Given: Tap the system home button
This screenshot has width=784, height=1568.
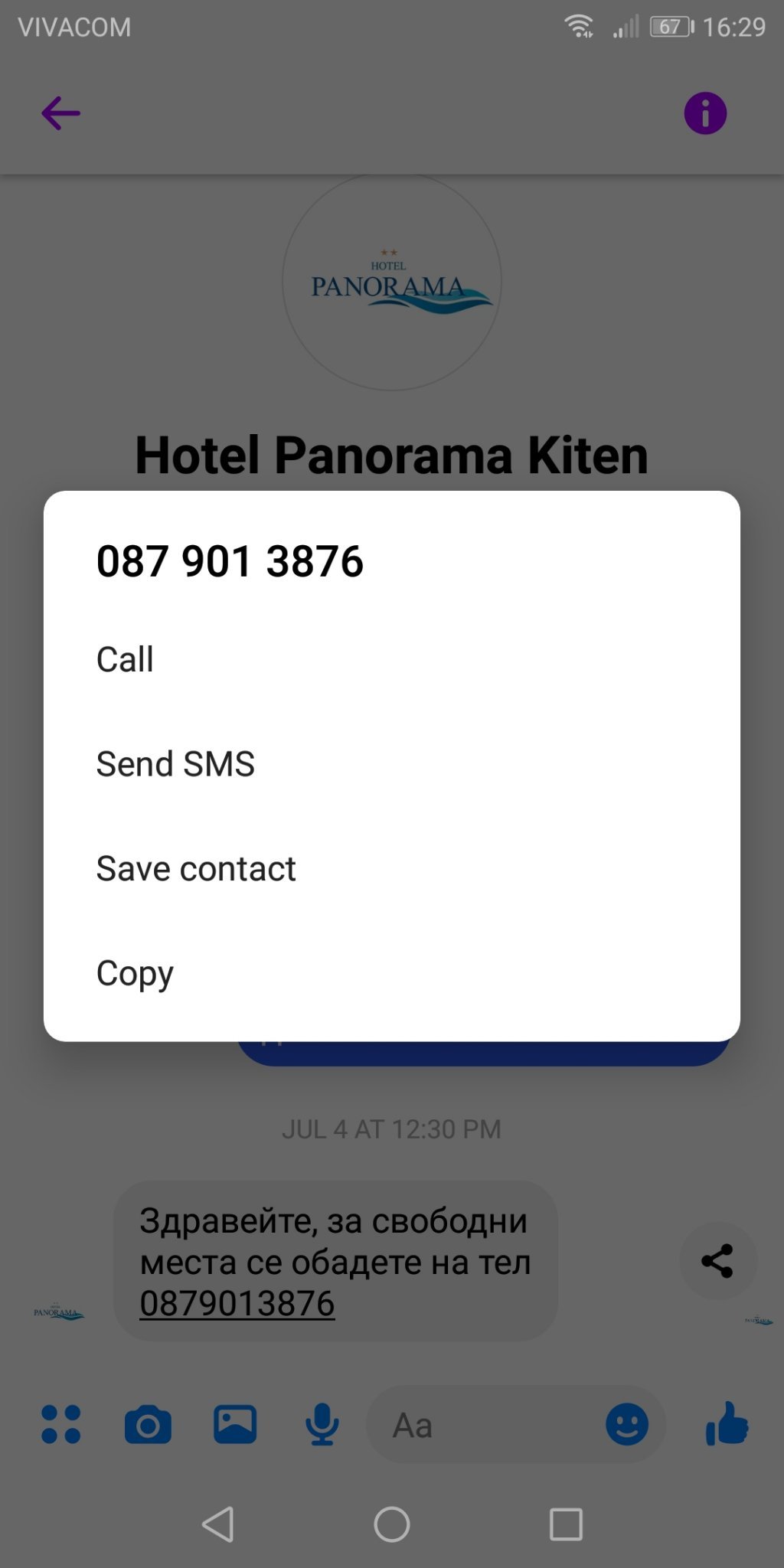Looking at the screenshot, I should [x=391, y=1524].
